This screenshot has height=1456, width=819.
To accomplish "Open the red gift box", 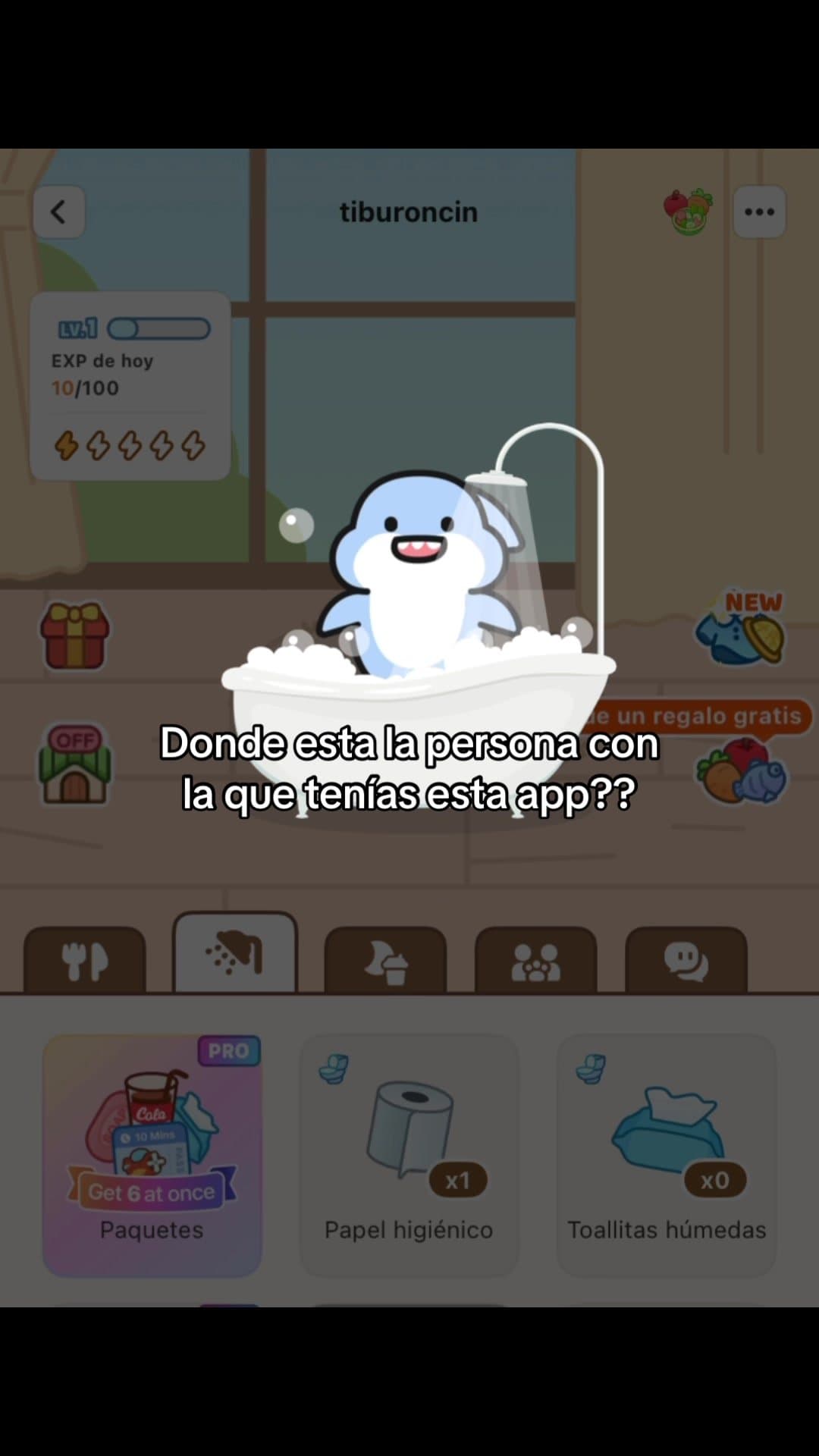I will point(74,635).
